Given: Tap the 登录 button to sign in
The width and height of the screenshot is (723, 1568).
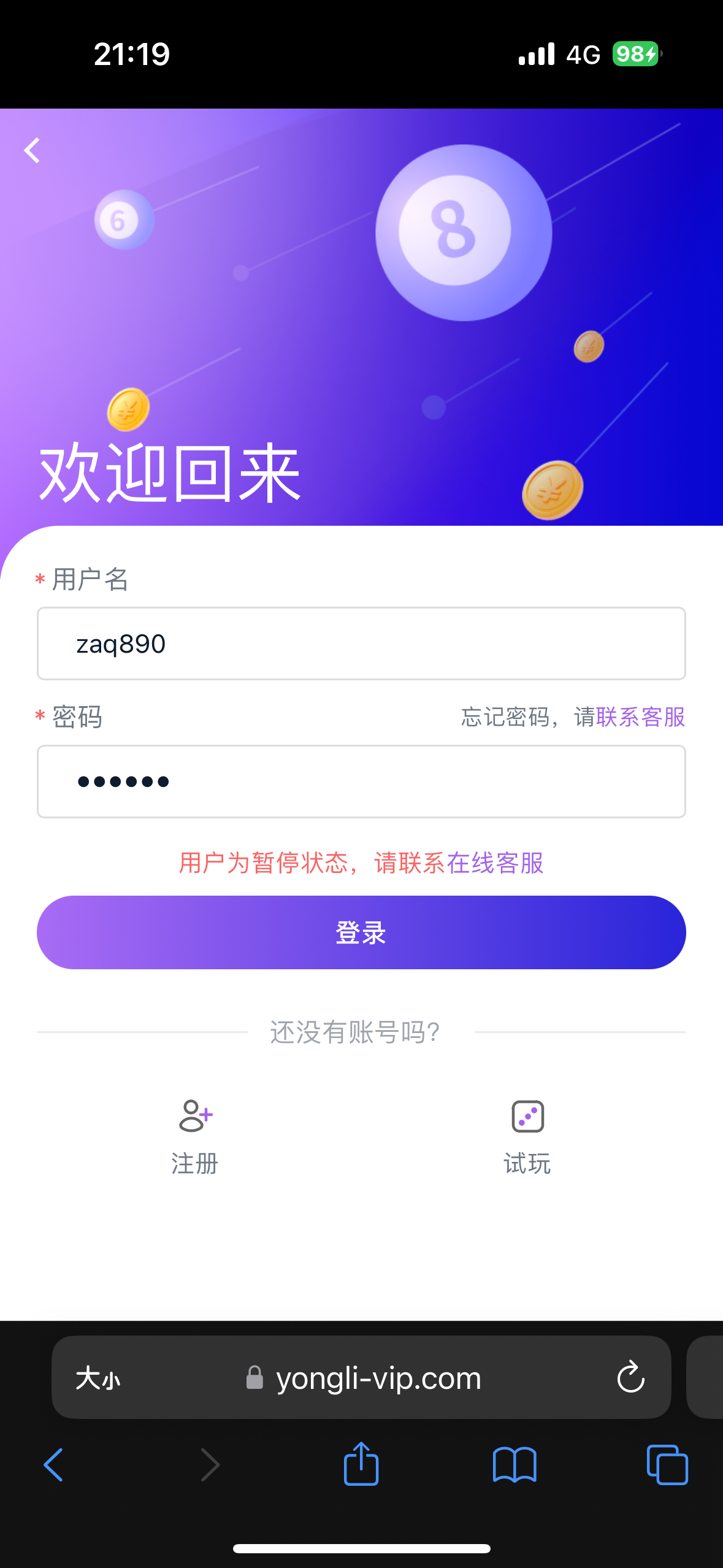Looking at the screenshot, I should [361, 932].
